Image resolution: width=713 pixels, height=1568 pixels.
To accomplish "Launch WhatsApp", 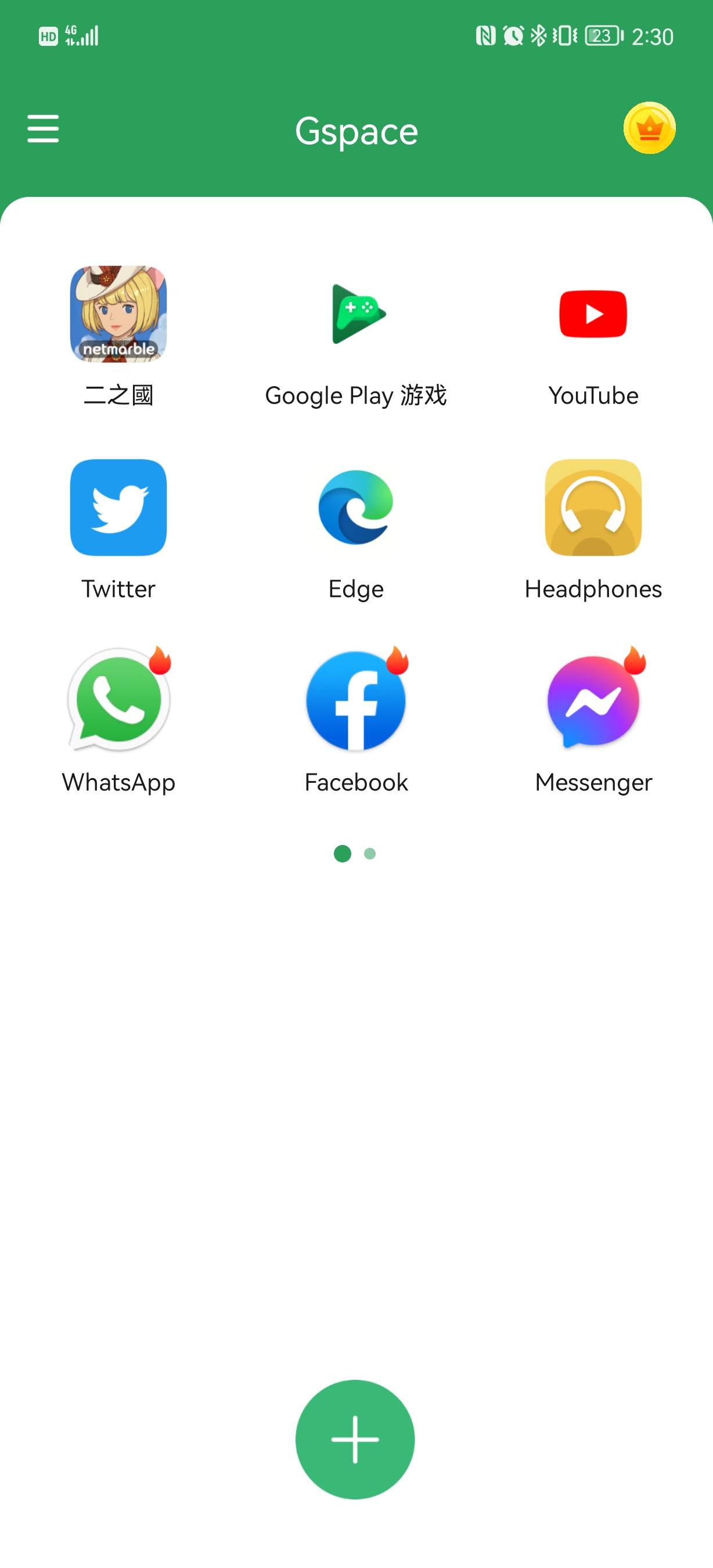I will tap(118, 700).
